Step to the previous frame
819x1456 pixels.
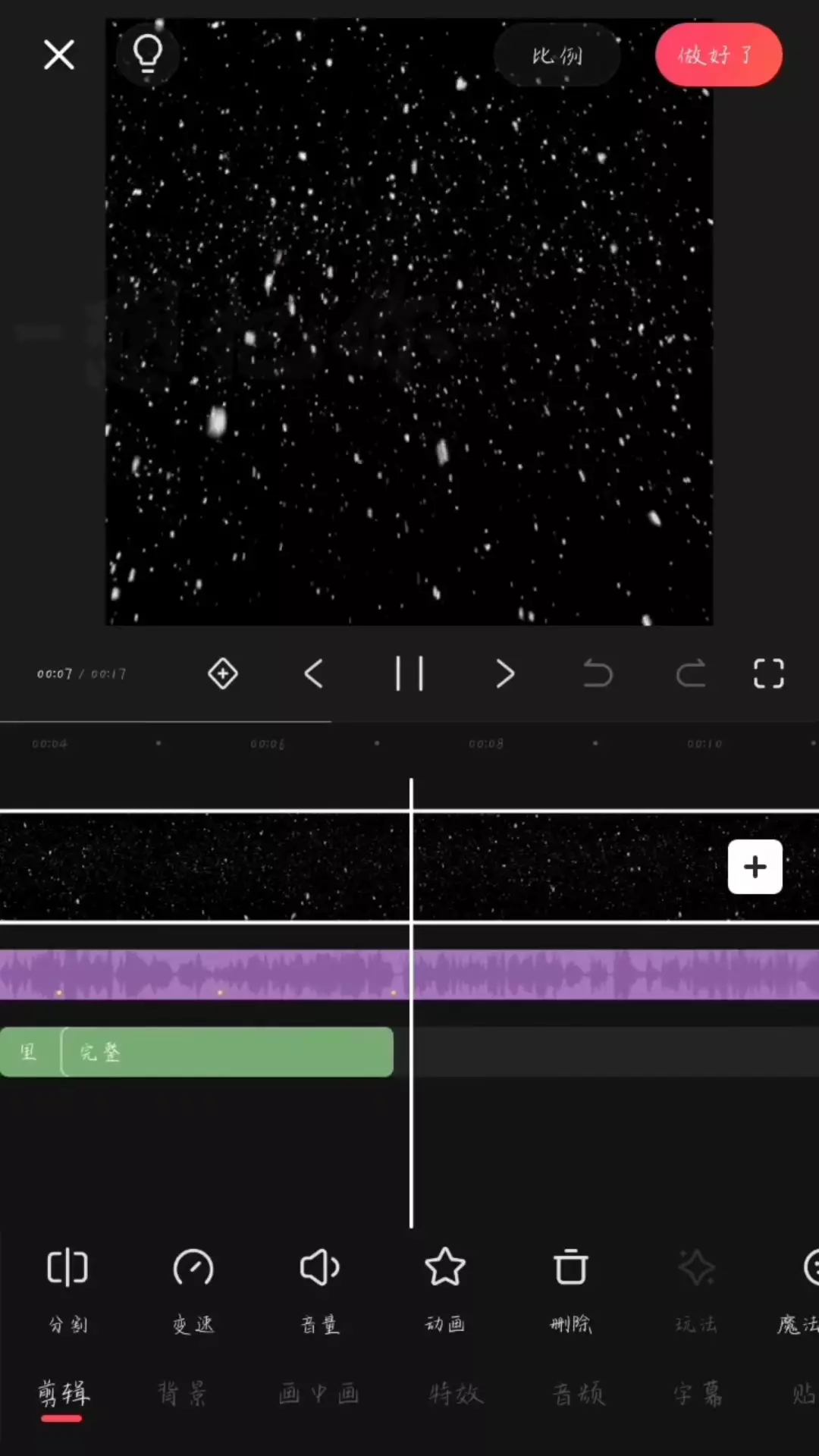(x=314, y=673)
